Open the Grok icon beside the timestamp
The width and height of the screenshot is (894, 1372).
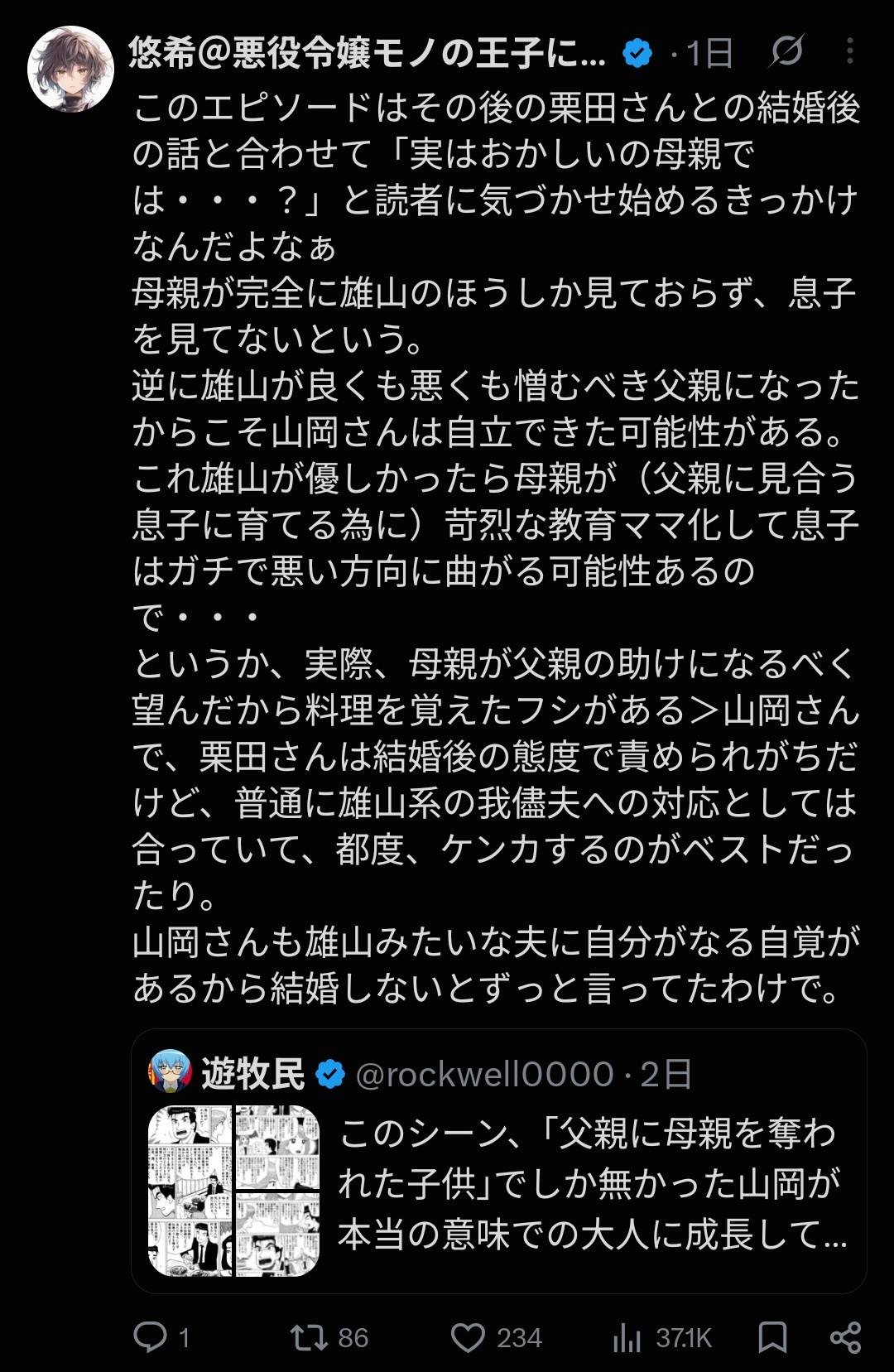(786, 53)
